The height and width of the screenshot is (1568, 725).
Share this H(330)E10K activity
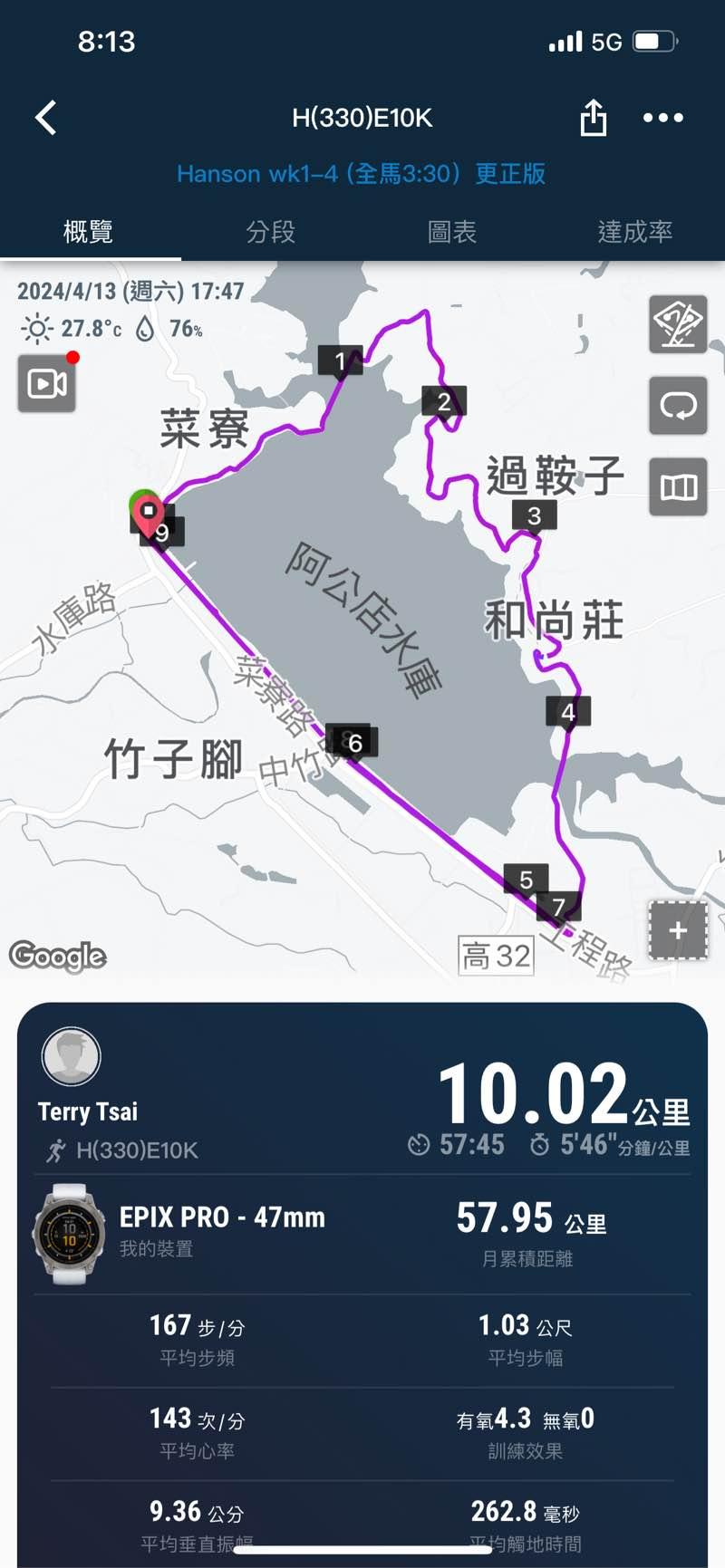point(593,118)
